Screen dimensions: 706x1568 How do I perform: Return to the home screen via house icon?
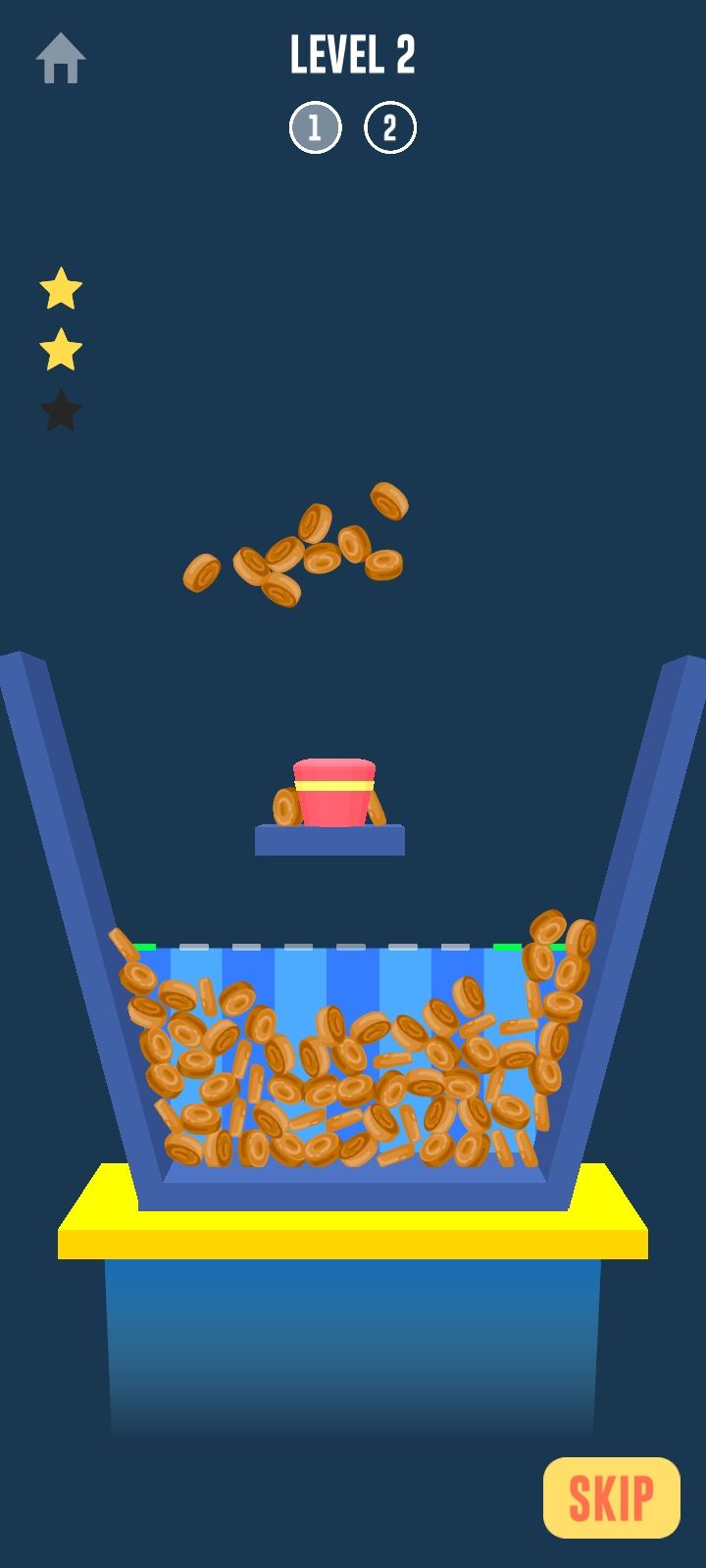click(x=61, y=58)
